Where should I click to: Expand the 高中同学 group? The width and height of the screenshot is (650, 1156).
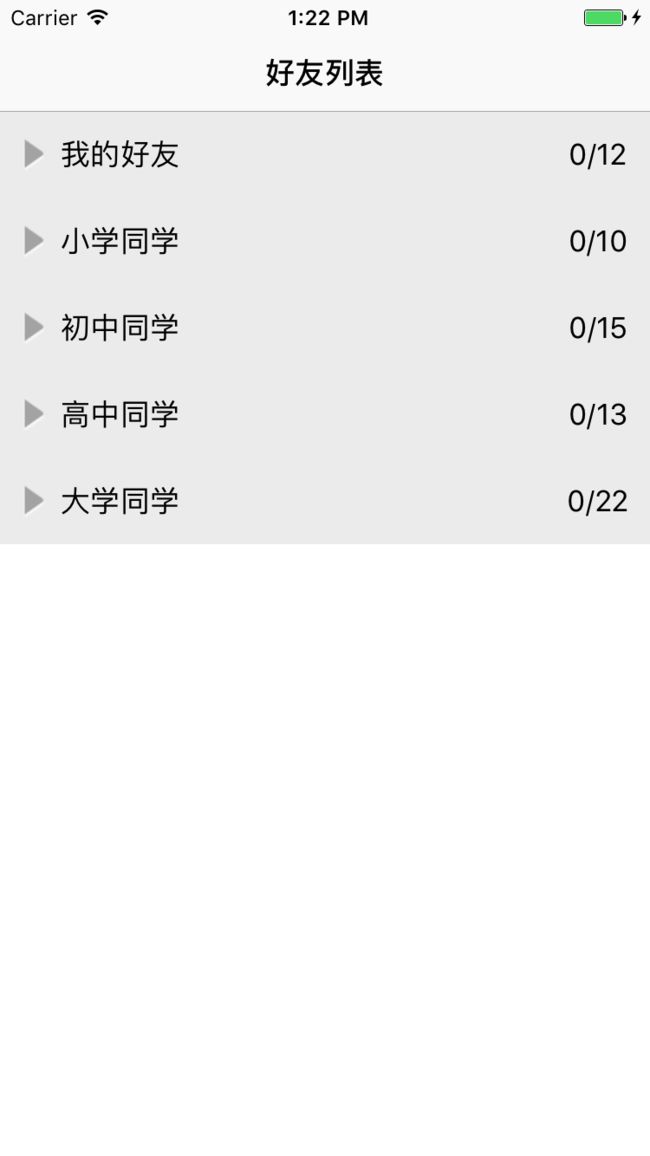click(x=325, y=414)
